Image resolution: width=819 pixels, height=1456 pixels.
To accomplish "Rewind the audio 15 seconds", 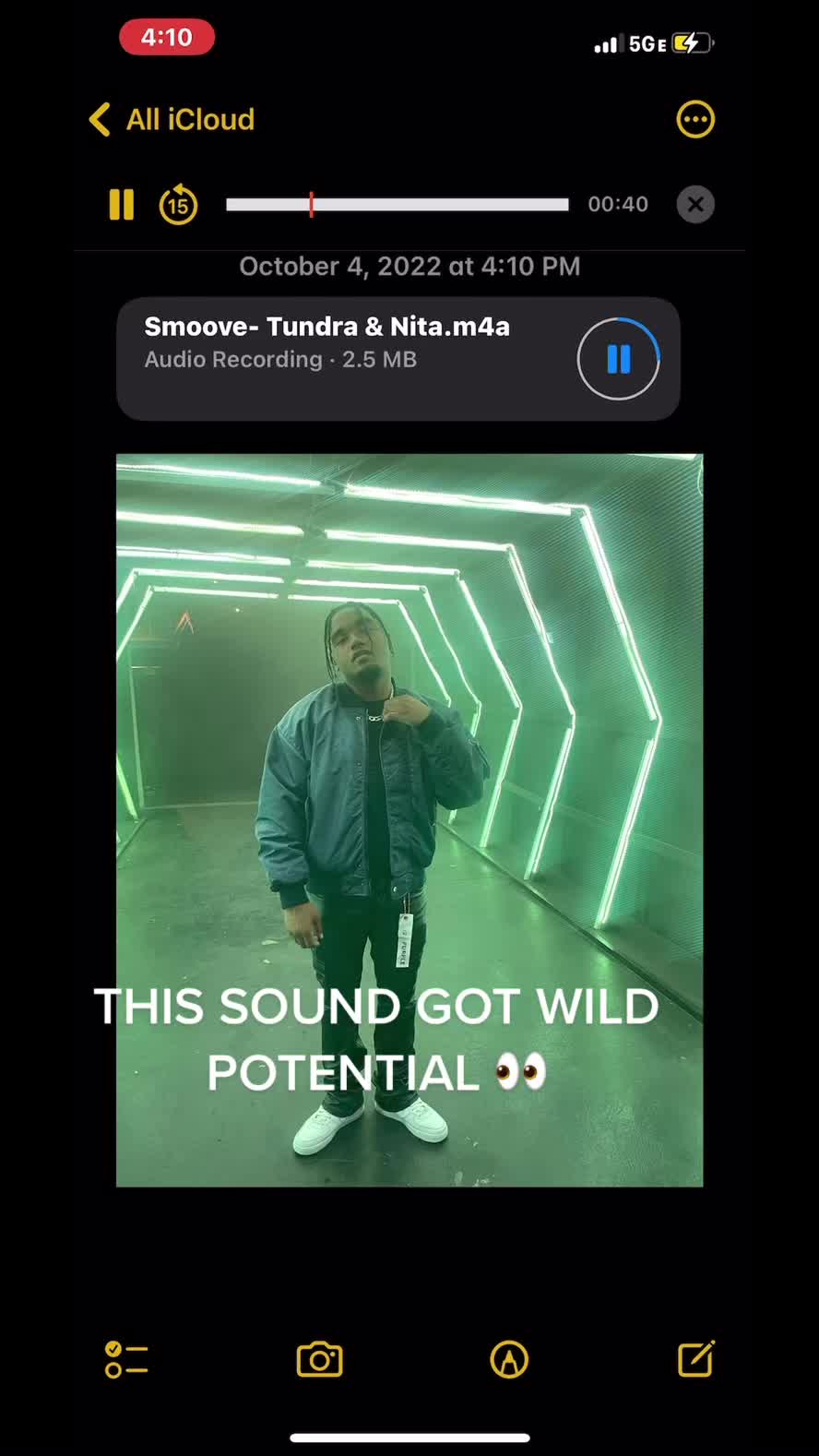I will click(178, 205).
